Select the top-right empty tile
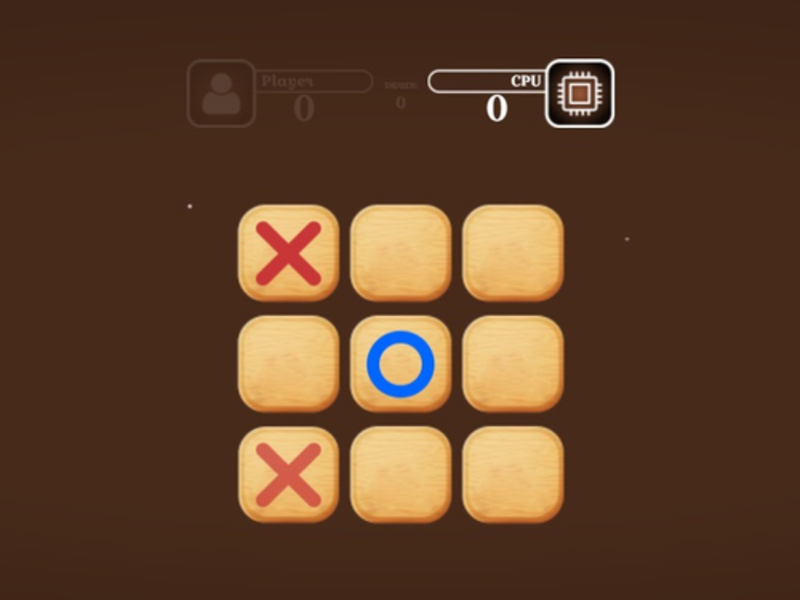The height and width of the screenshot is (600, 800). (512, 252)
